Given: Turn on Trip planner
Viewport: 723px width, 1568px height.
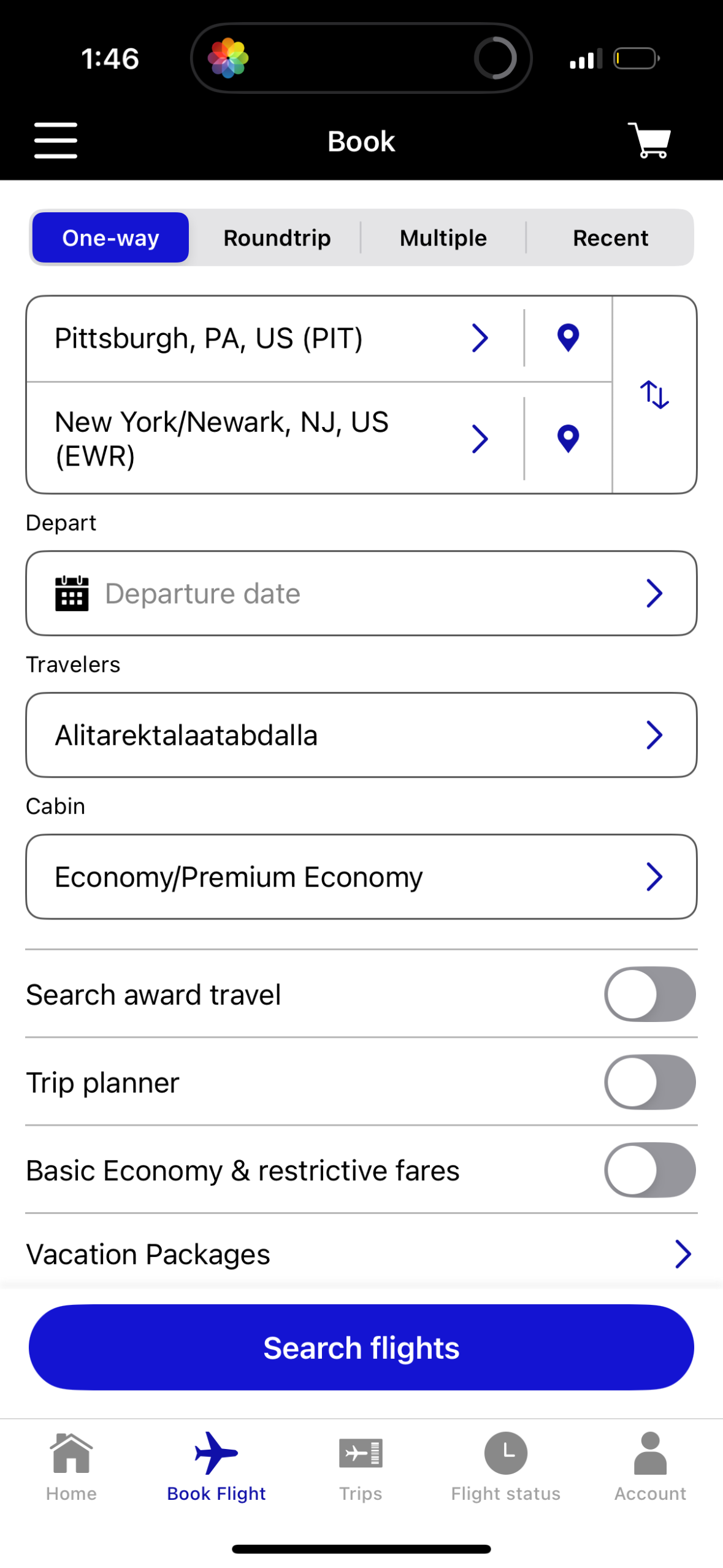Looking at the screenshot, I should [650, 1082].
